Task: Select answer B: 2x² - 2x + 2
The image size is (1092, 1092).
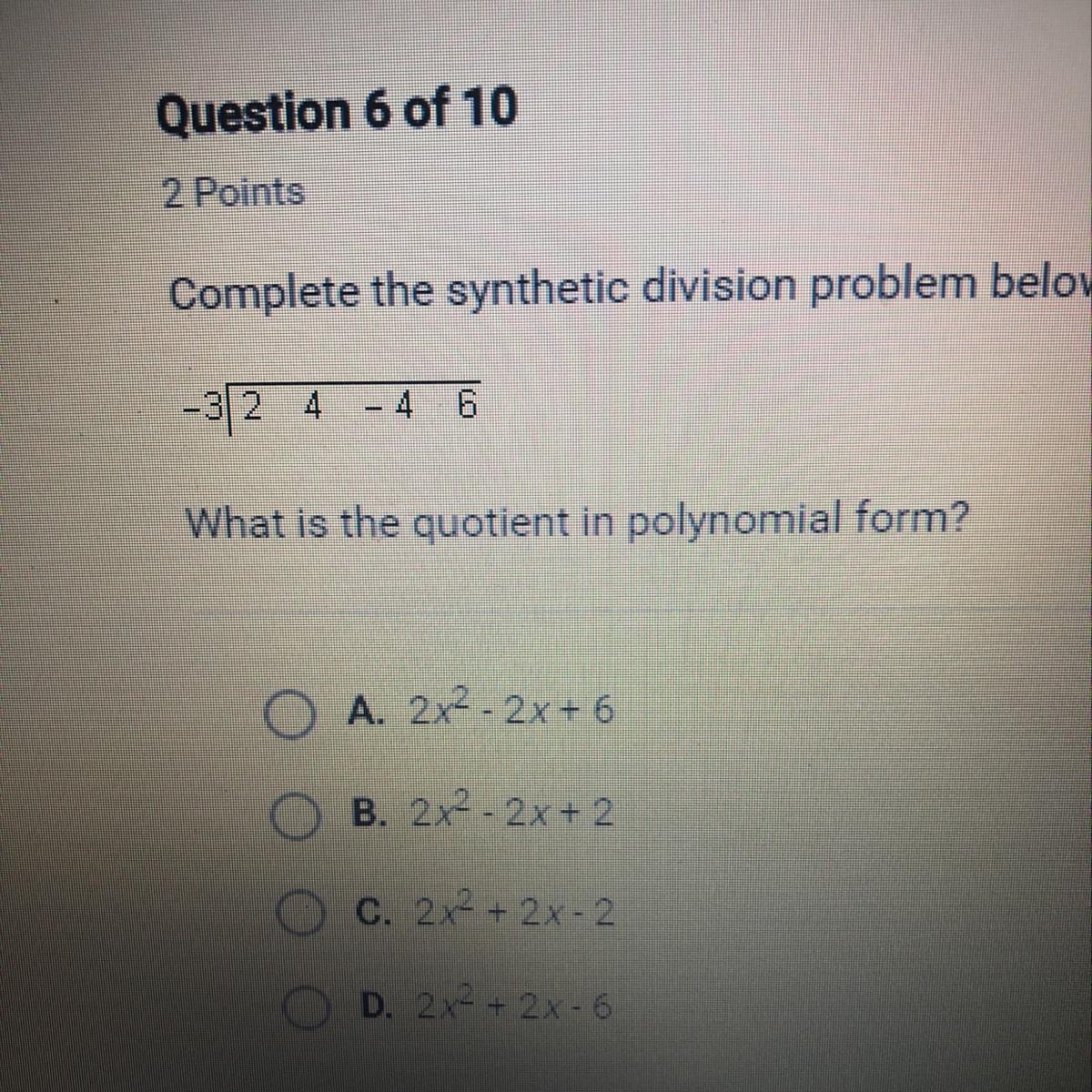Action: [291, 811]
